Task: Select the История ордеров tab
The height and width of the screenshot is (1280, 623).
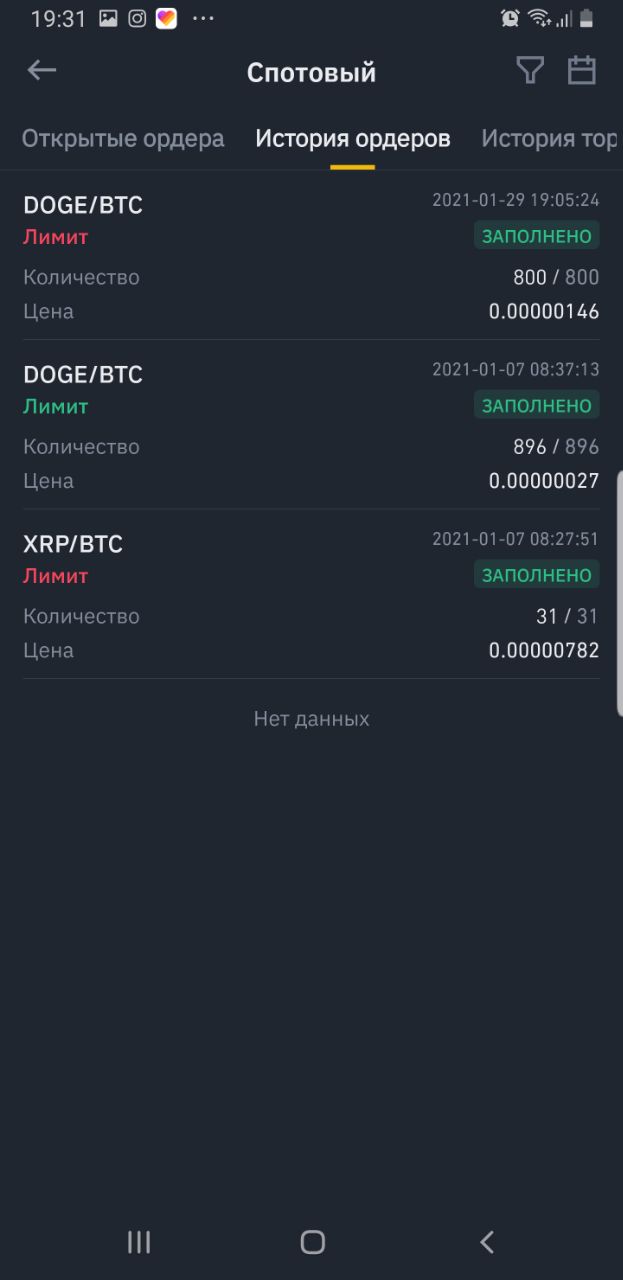Action: [x=353, y=138]
